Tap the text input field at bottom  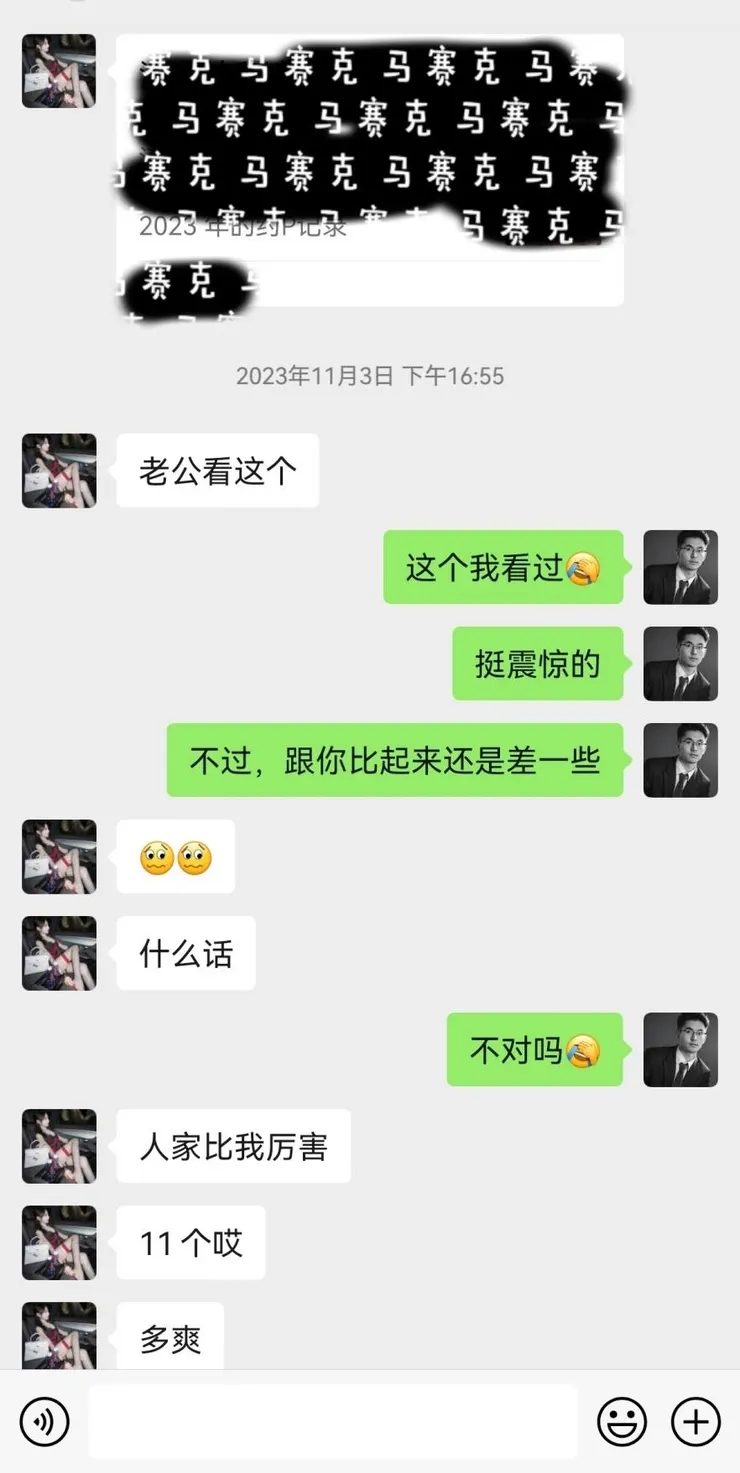[330, 1420]
